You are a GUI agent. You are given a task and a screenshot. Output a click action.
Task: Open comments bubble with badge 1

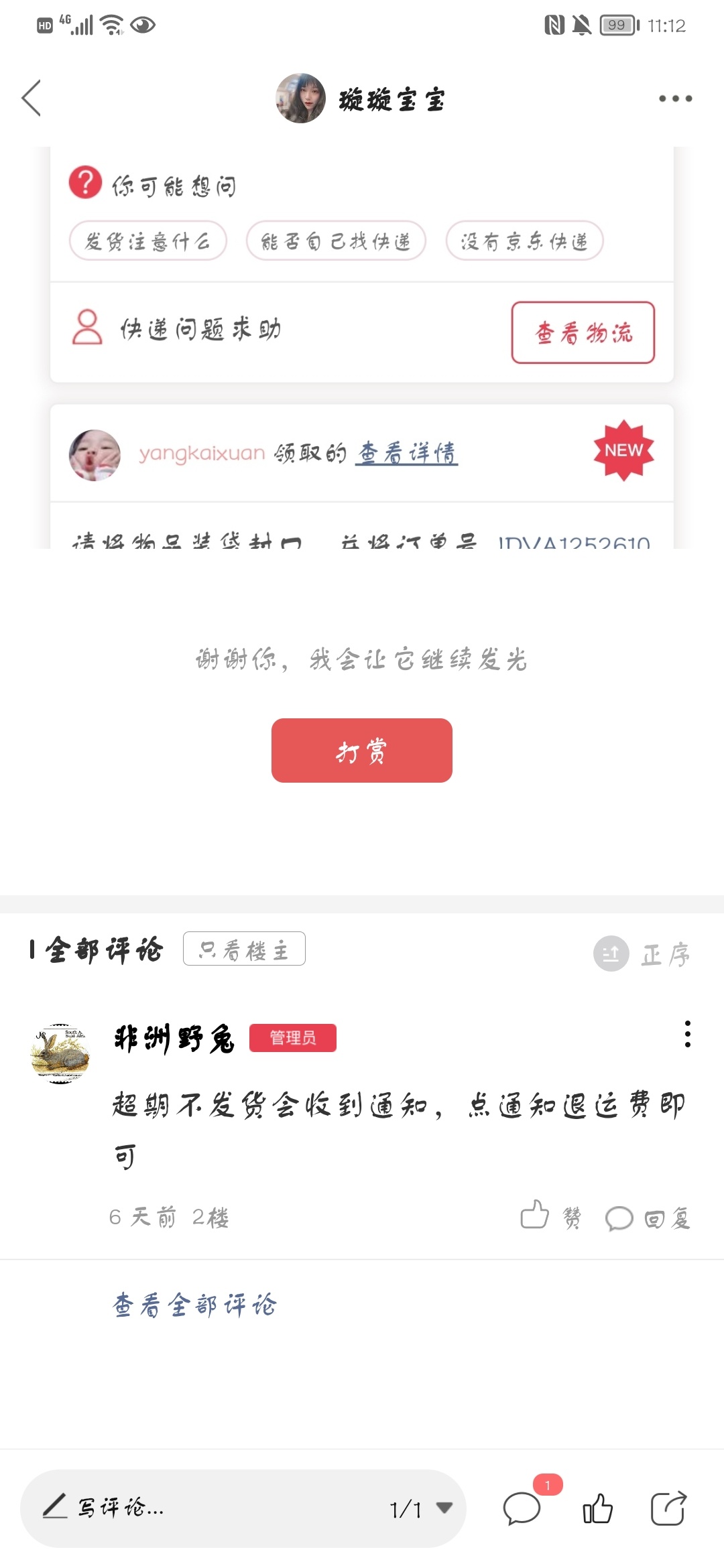[522, 1508]
